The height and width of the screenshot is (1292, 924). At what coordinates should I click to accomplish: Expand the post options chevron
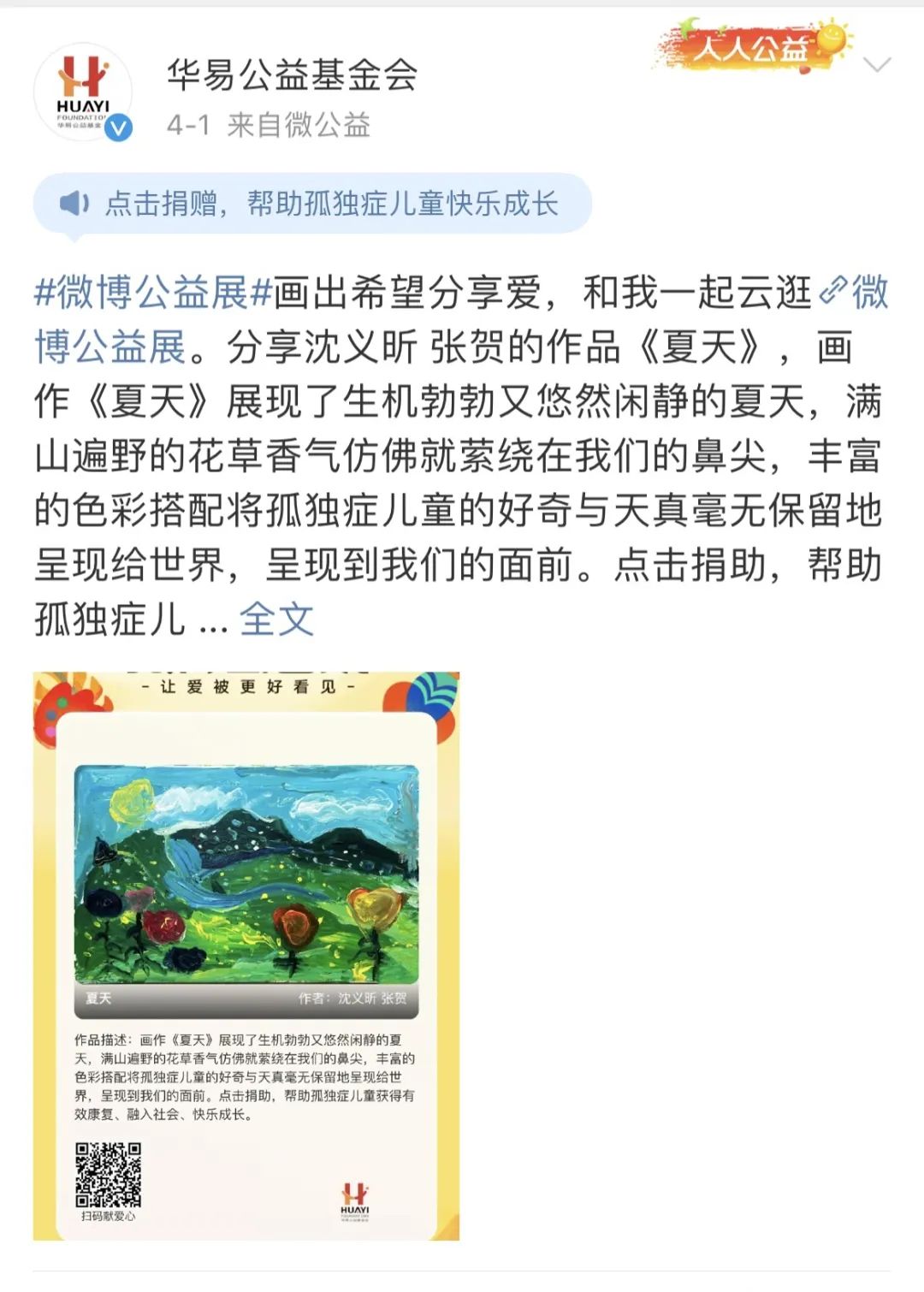[878, 64]
